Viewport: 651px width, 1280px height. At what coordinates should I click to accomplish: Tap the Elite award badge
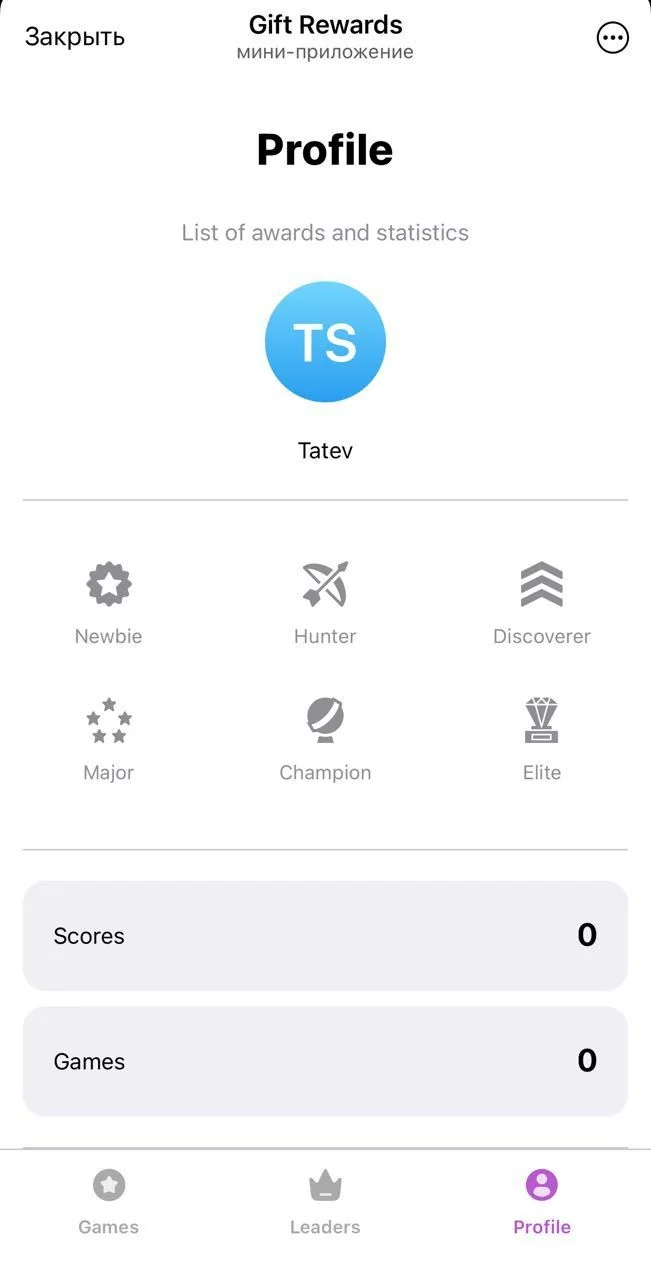[x=542, y=740]
